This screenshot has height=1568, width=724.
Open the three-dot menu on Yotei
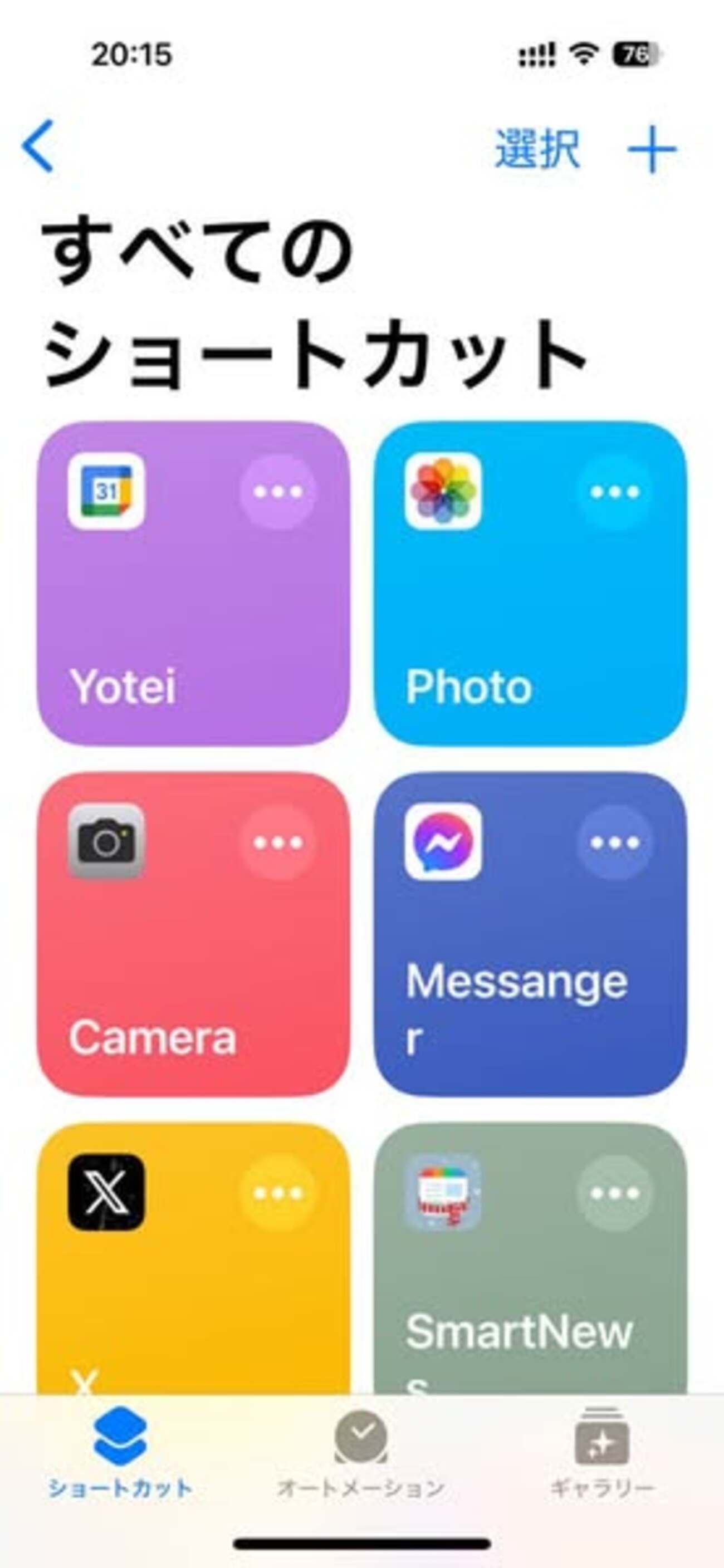click(x=278, y=492)
